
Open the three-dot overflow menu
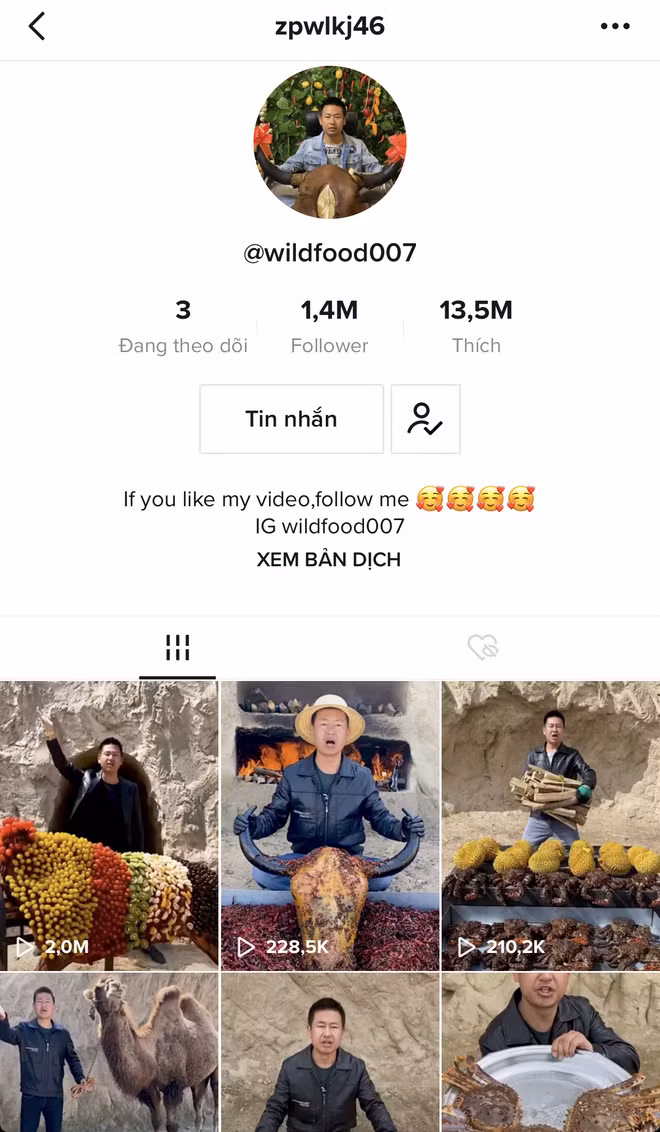(x=615, y=26)
